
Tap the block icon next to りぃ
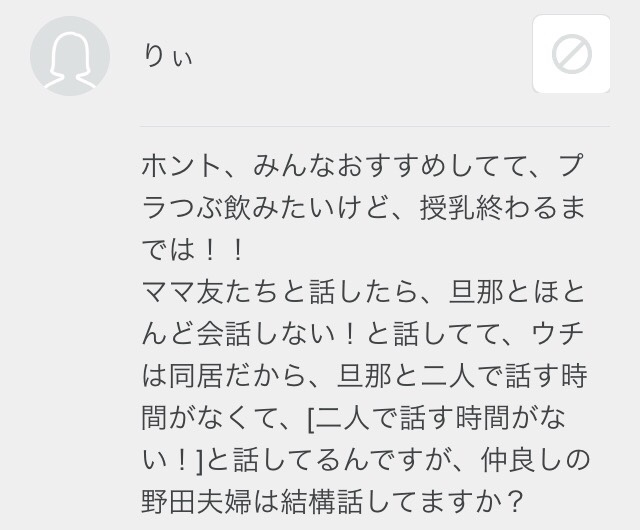(571, 54)
